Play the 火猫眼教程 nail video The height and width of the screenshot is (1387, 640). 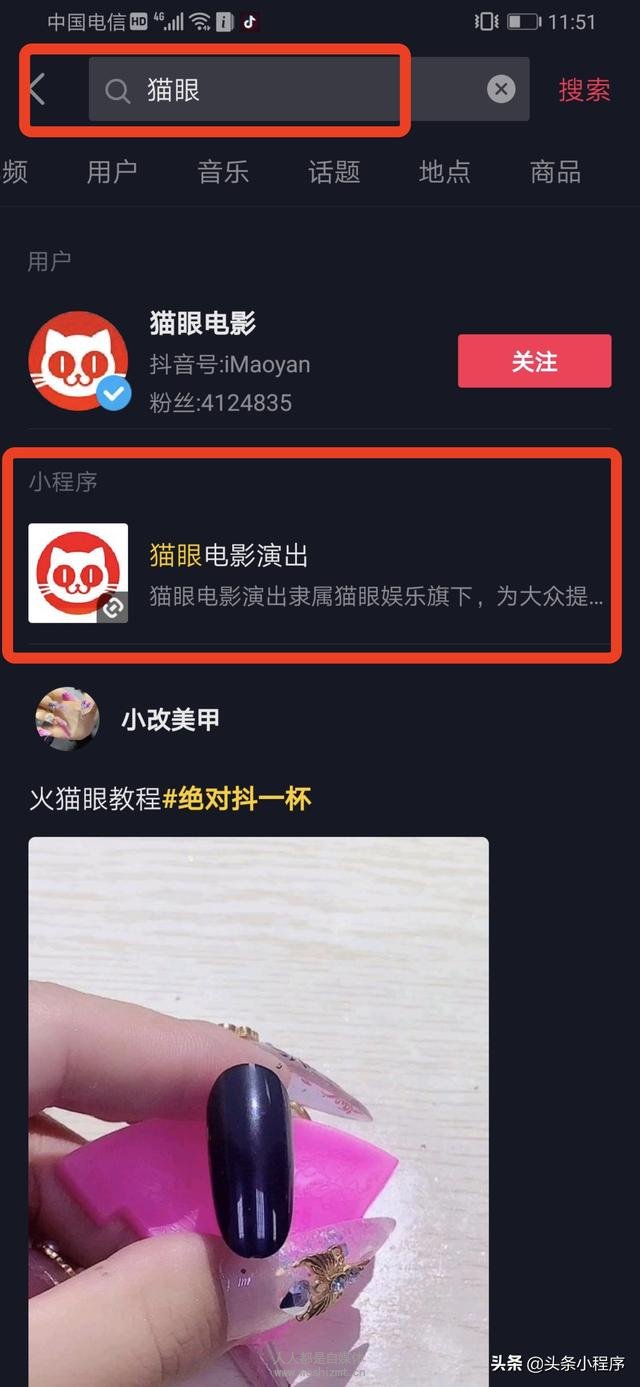[x=258, y=1100]
